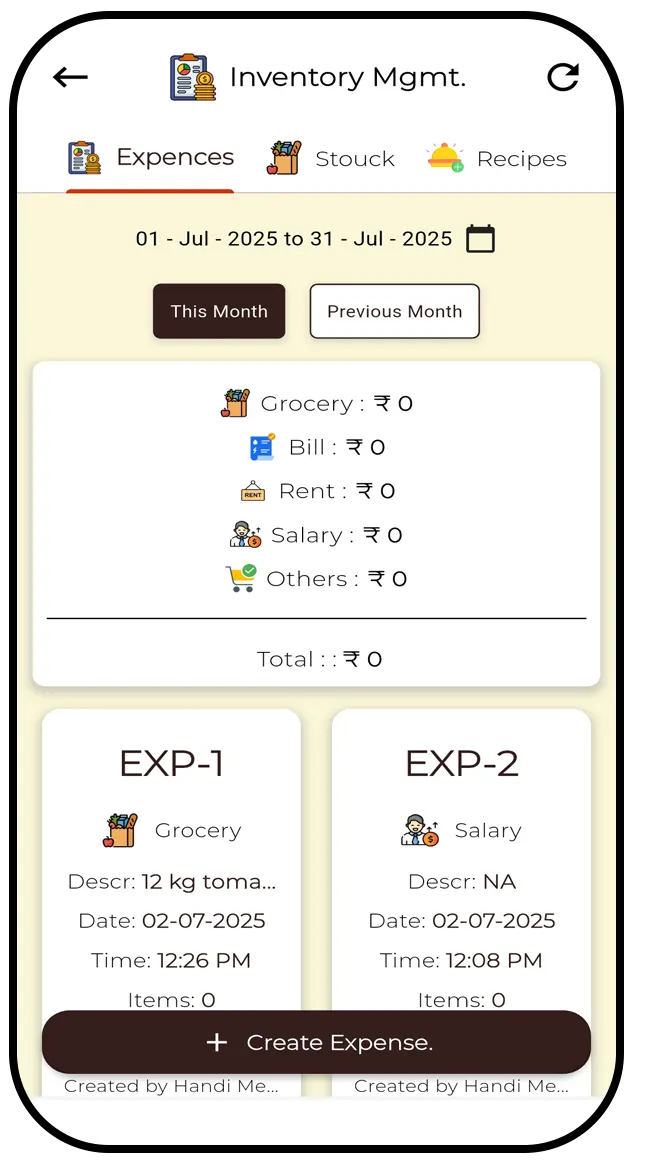Viewport: 645px width, 1170px height.
Task: Open the EXP-2 salary expense card
Action: (x=461, y=860)
